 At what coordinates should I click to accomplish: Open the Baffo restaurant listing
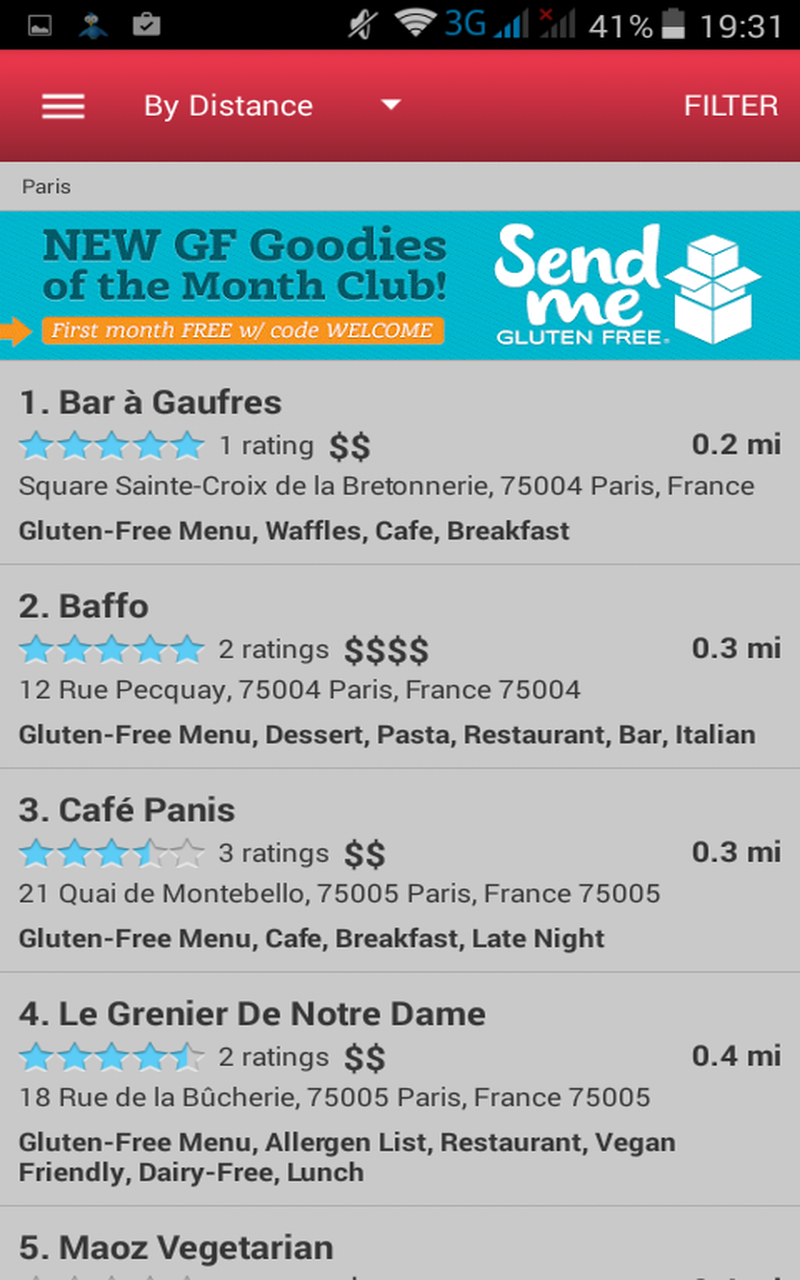(x=400, y=668)
